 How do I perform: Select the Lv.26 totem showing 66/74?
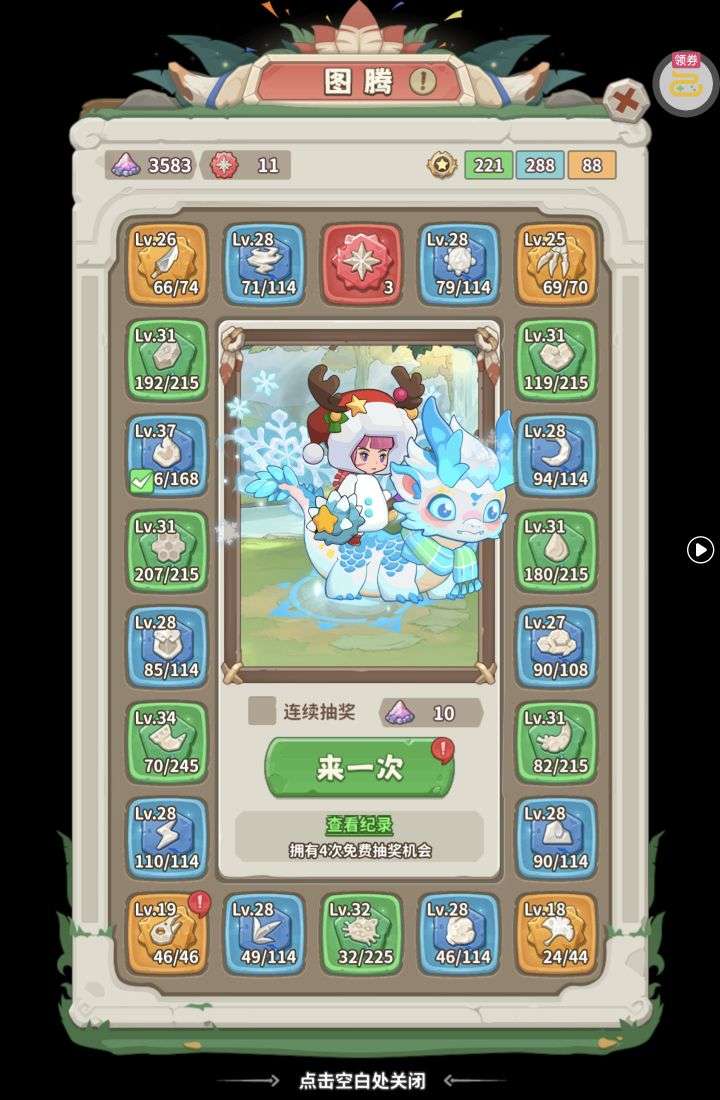click(167, 264)
